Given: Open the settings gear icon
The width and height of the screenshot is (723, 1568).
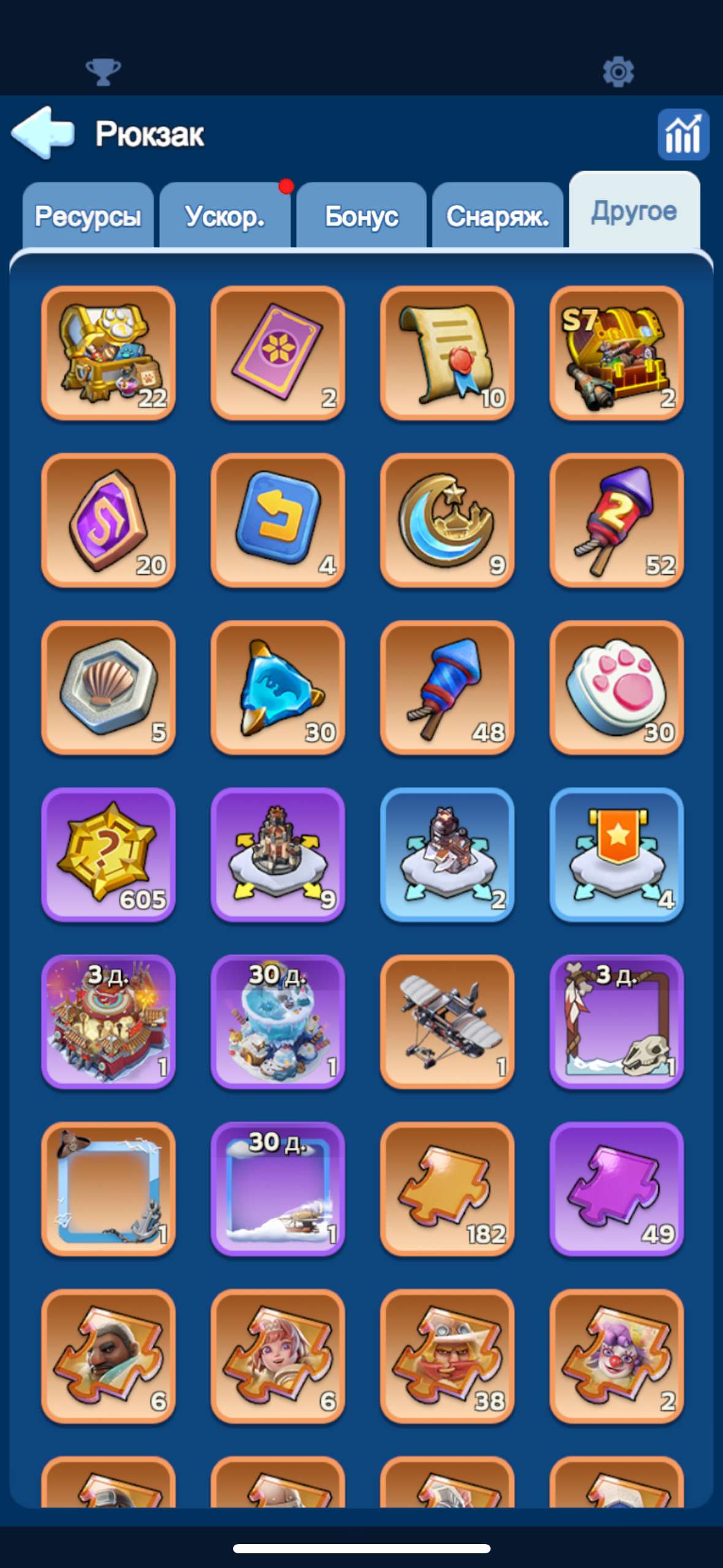Looking at the screenshot, I should [618, 72].
